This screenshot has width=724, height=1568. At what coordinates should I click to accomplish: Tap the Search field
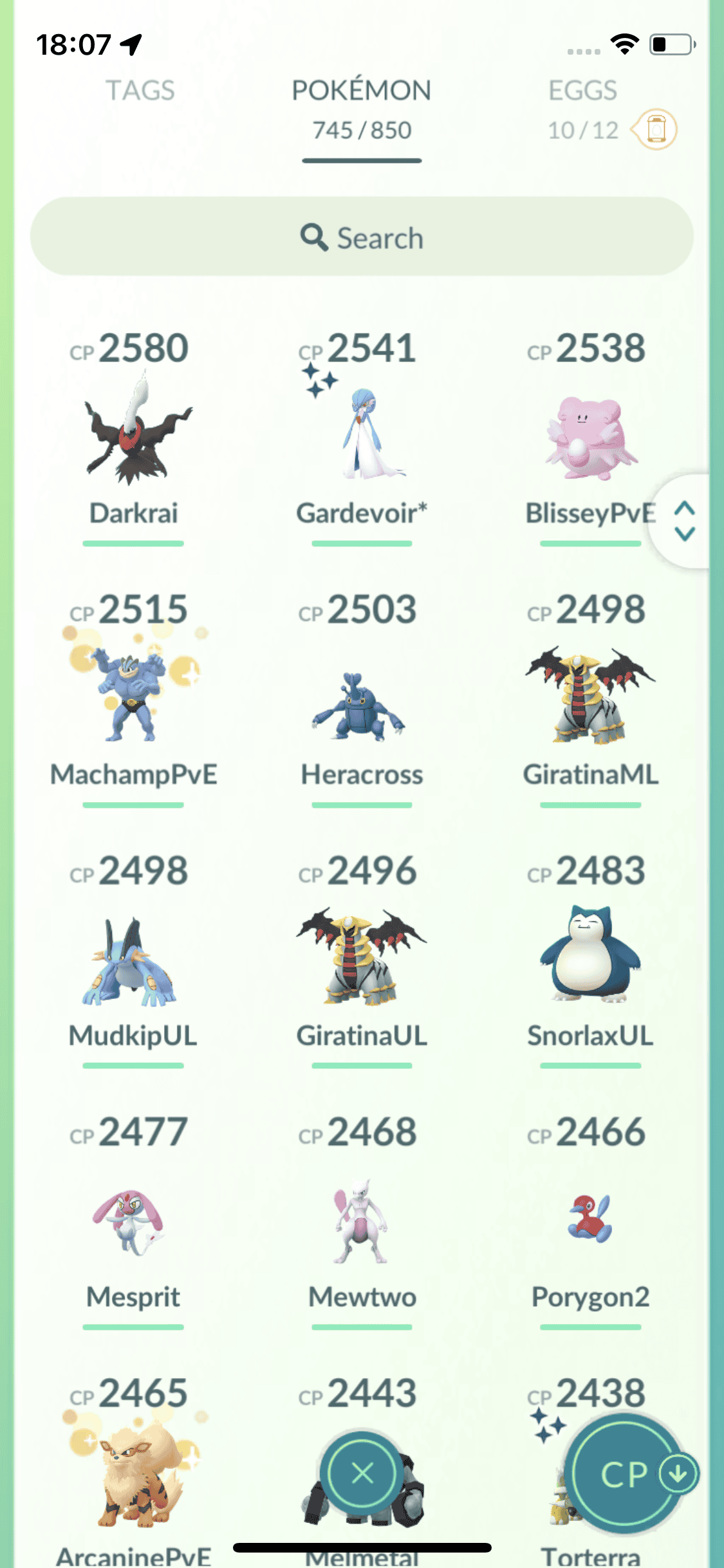362,238
